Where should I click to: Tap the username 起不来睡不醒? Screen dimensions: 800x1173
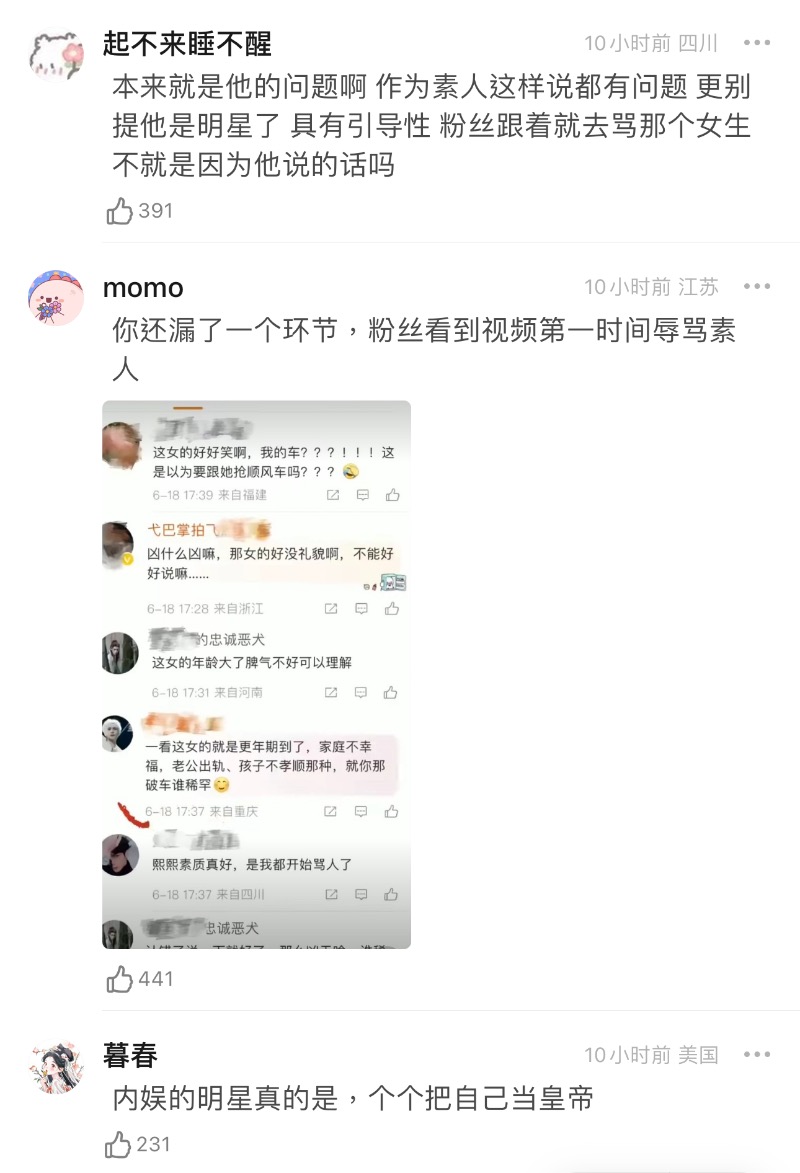[187, 44]
